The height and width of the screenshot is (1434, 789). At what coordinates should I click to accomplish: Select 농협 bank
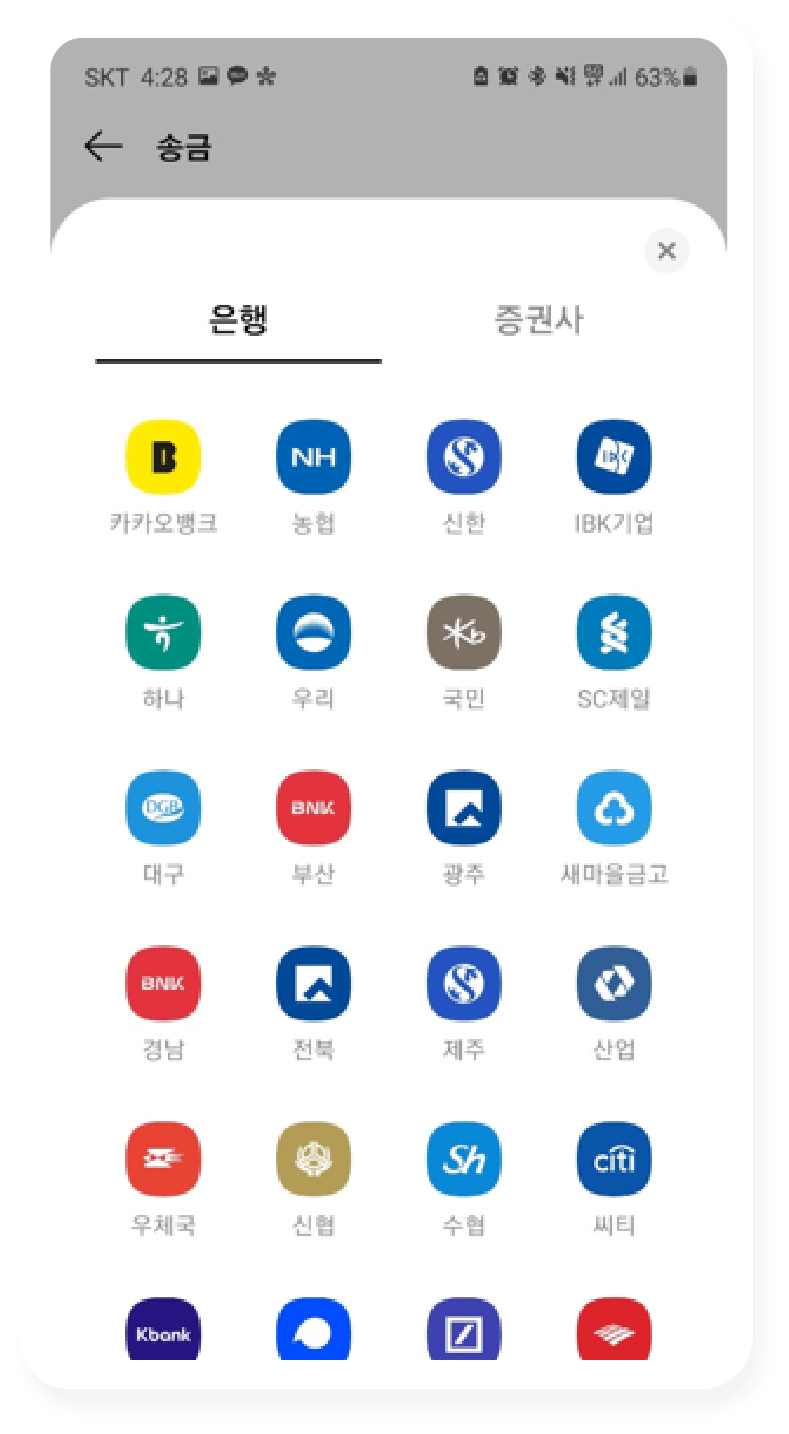[313, 458]
